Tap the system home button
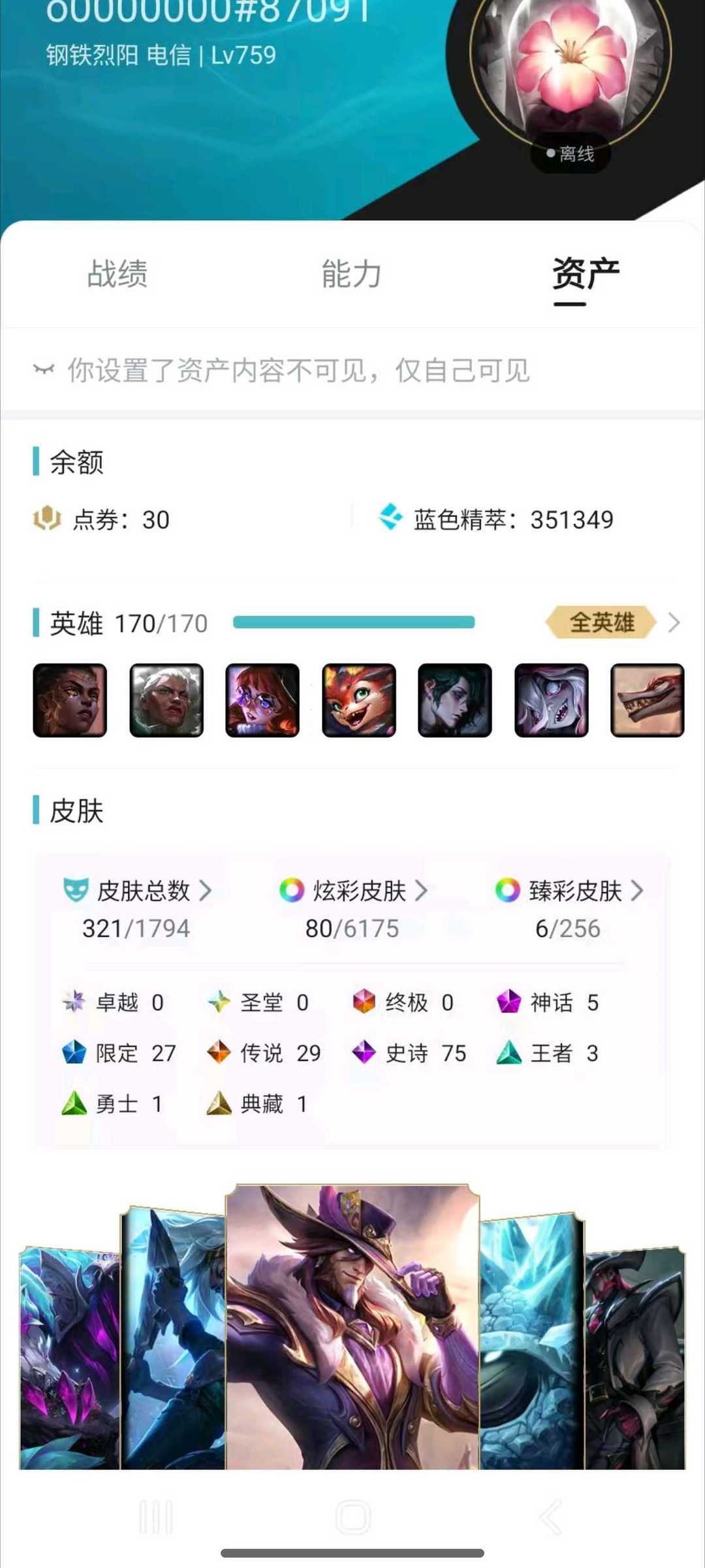Viewport: 705px width, 1568px height. tap(353, 1517)
